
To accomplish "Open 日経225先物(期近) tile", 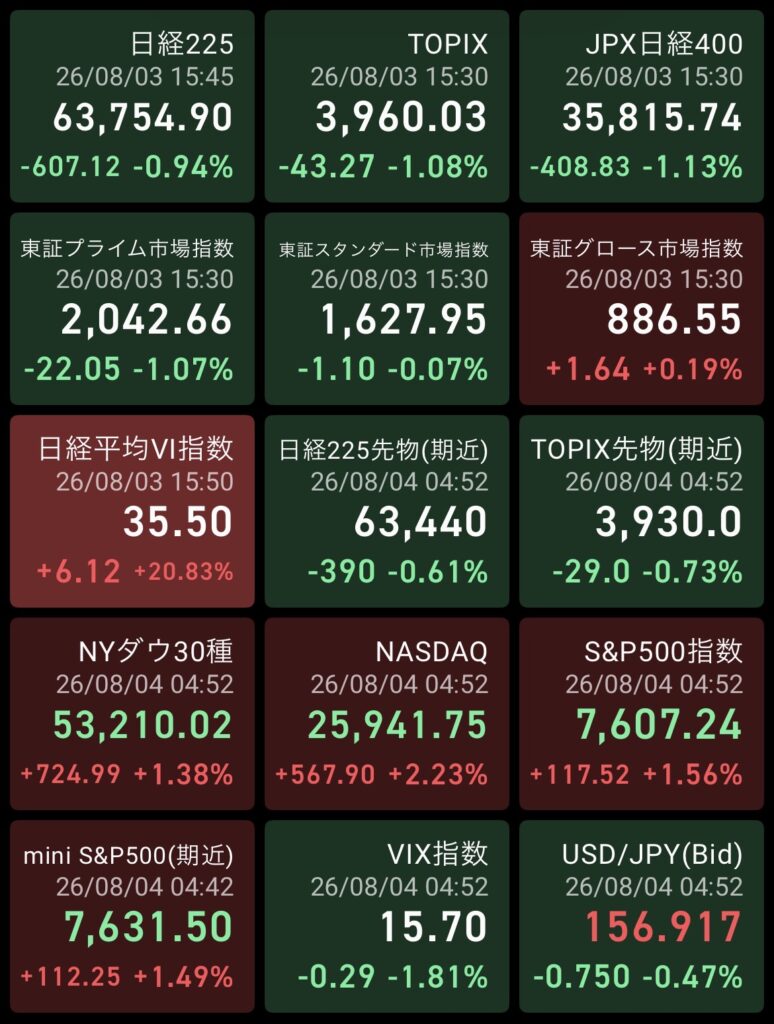I will (x=387, y=511).
